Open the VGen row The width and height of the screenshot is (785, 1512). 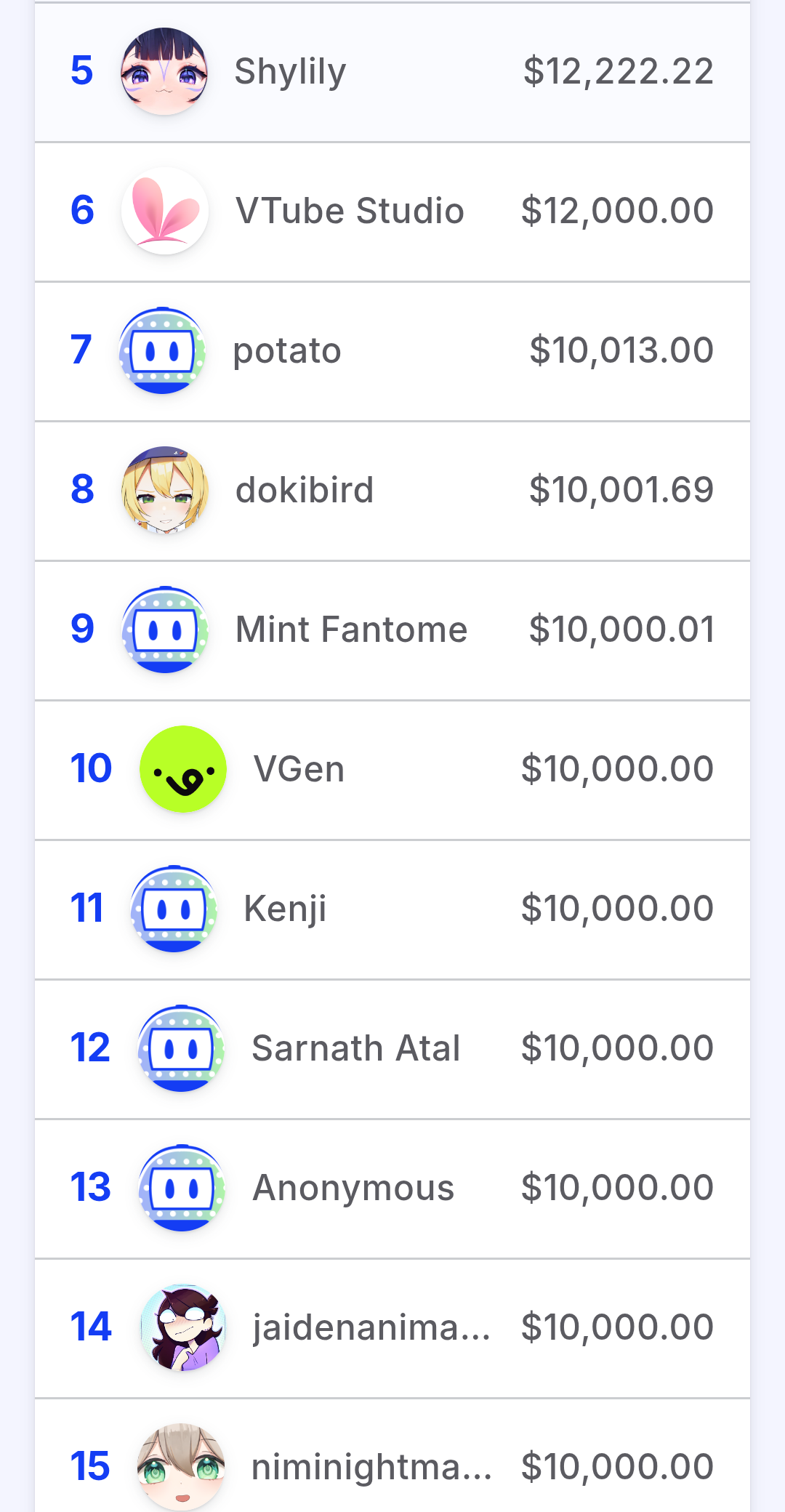(392, 770)
